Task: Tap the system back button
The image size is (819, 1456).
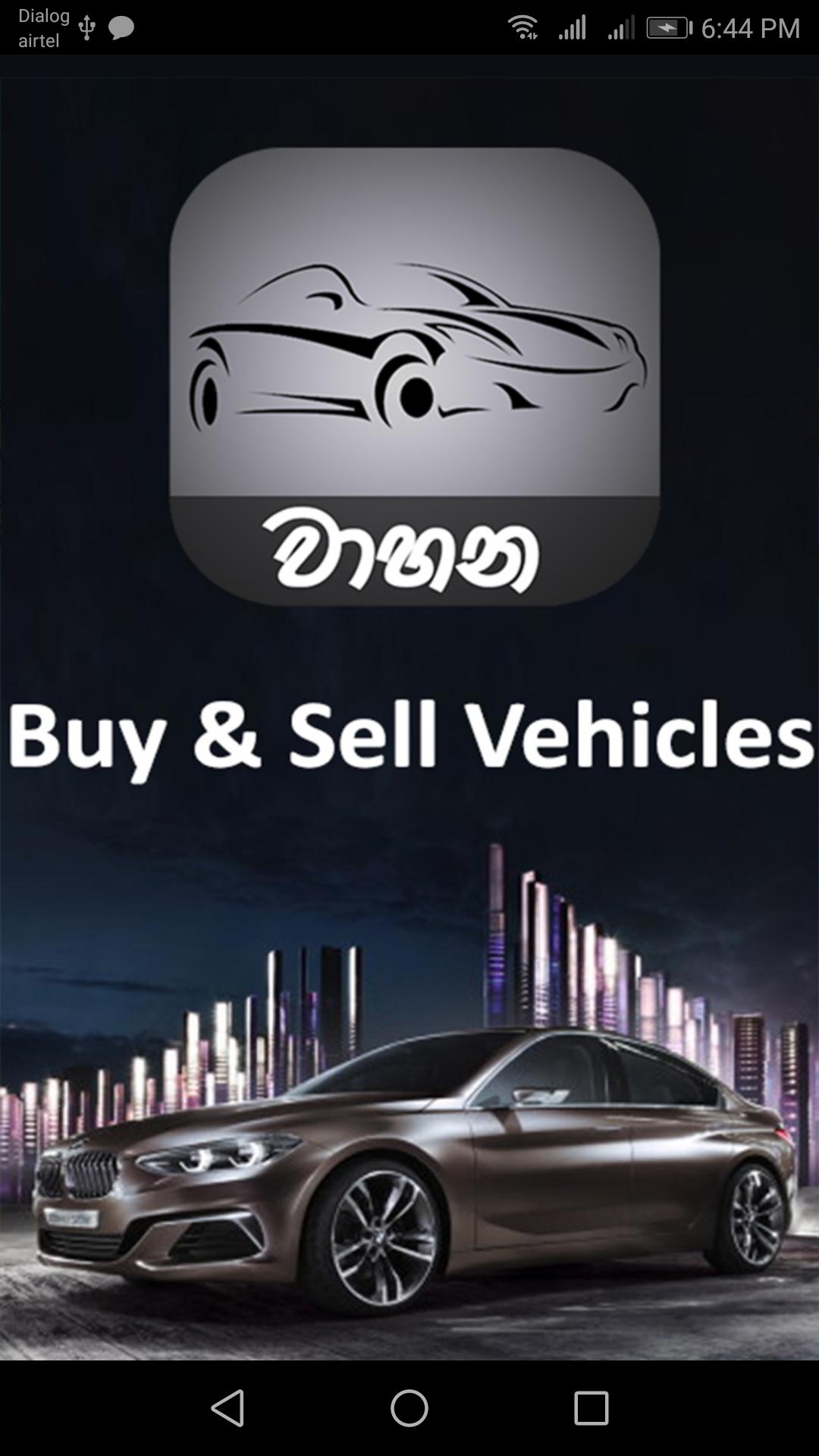Action: pyautogui.click(x=227, y=1408)
